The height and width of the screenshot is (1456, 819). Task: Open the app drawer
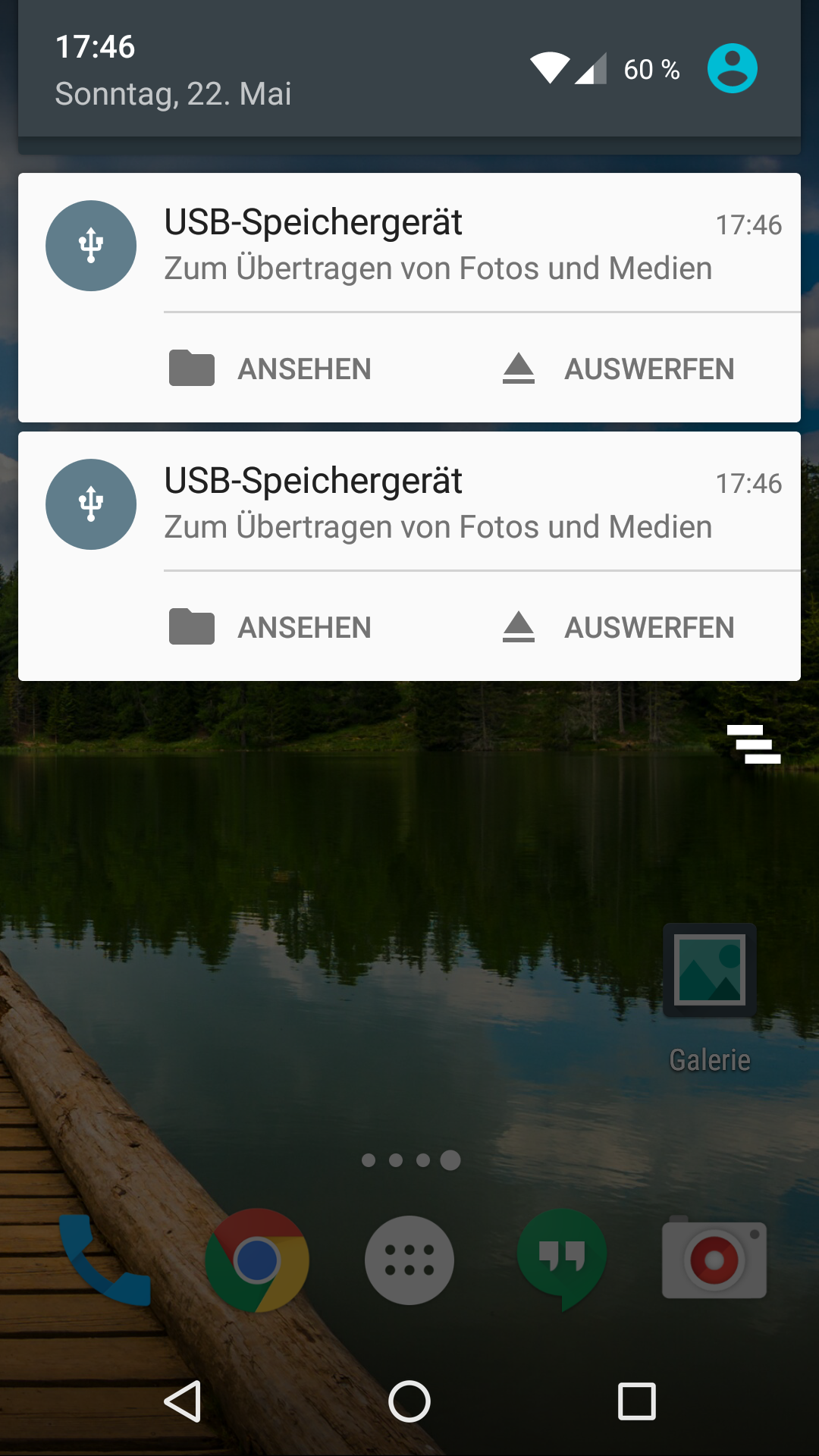(x=409, y=1260)
